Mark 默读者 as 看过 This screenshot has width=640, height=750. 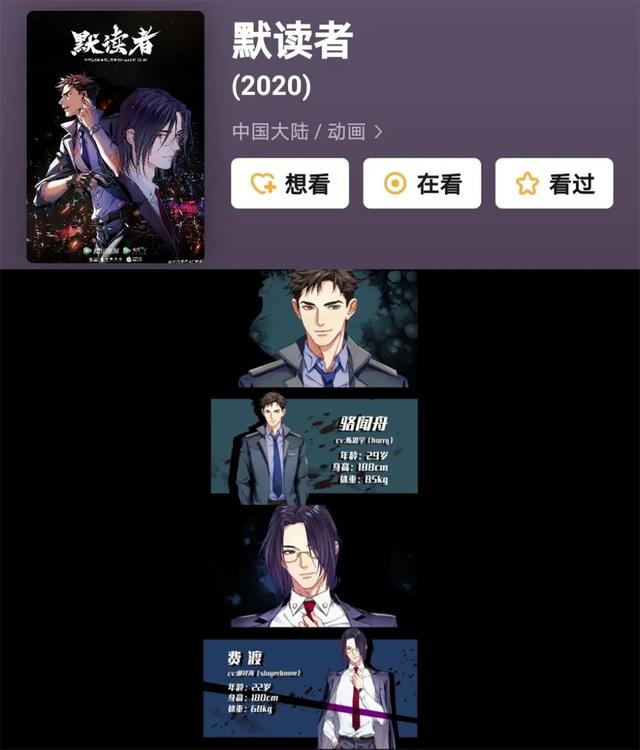coord(554,184)
